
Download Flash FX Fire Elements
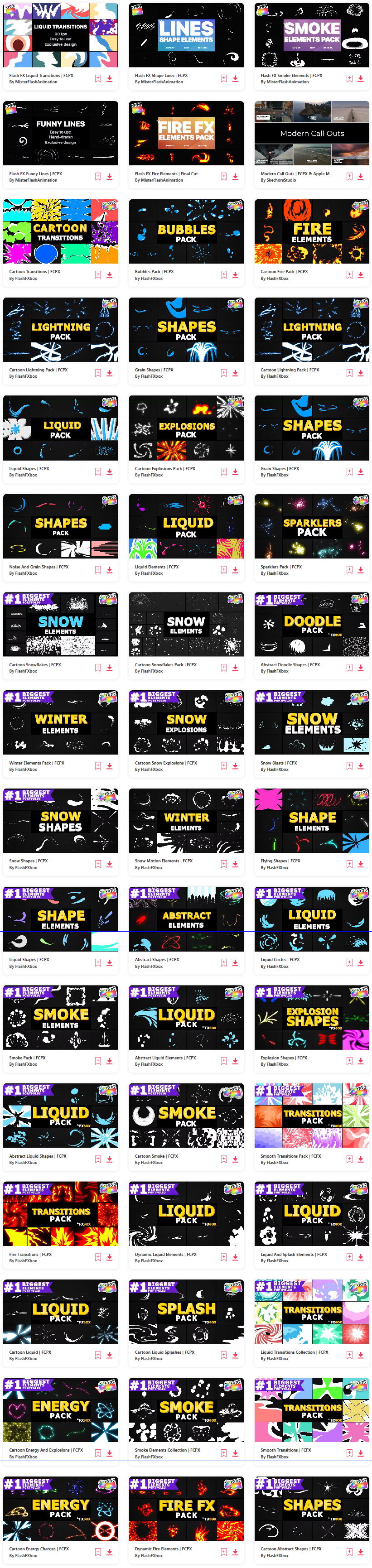pyautogui.click(x=235, y=177)
